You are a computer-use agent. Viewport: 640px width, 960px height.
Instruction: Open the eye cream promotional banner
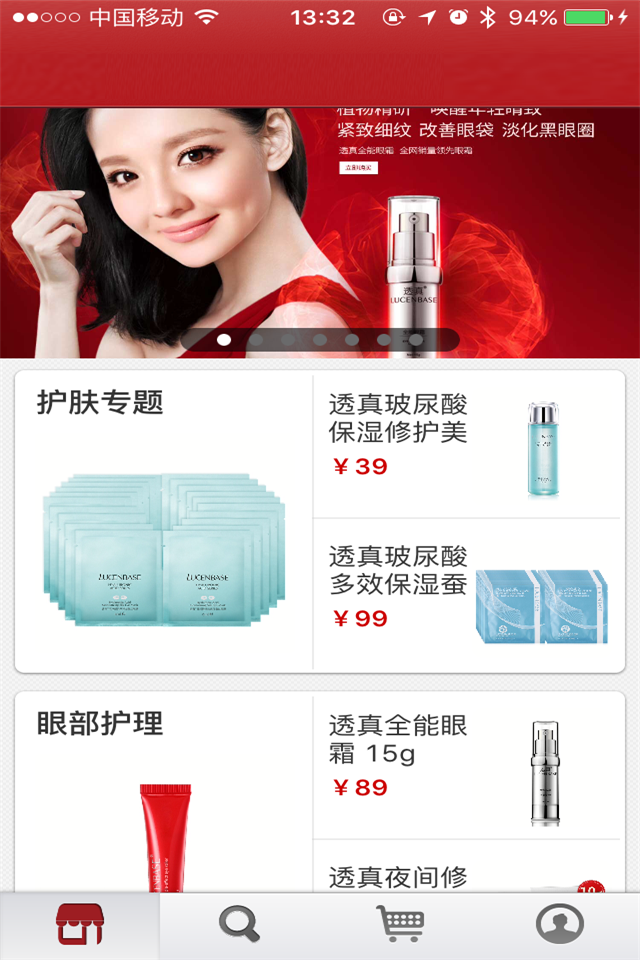[320, 230]
